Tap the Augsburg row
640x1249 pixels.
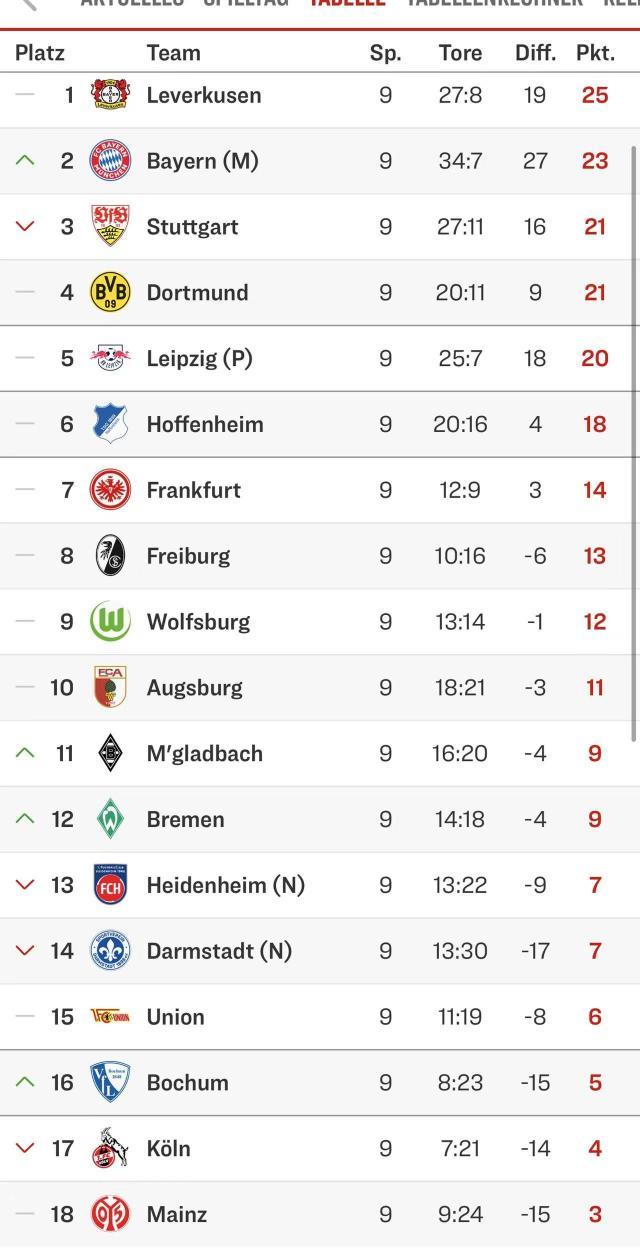point(195,688)
